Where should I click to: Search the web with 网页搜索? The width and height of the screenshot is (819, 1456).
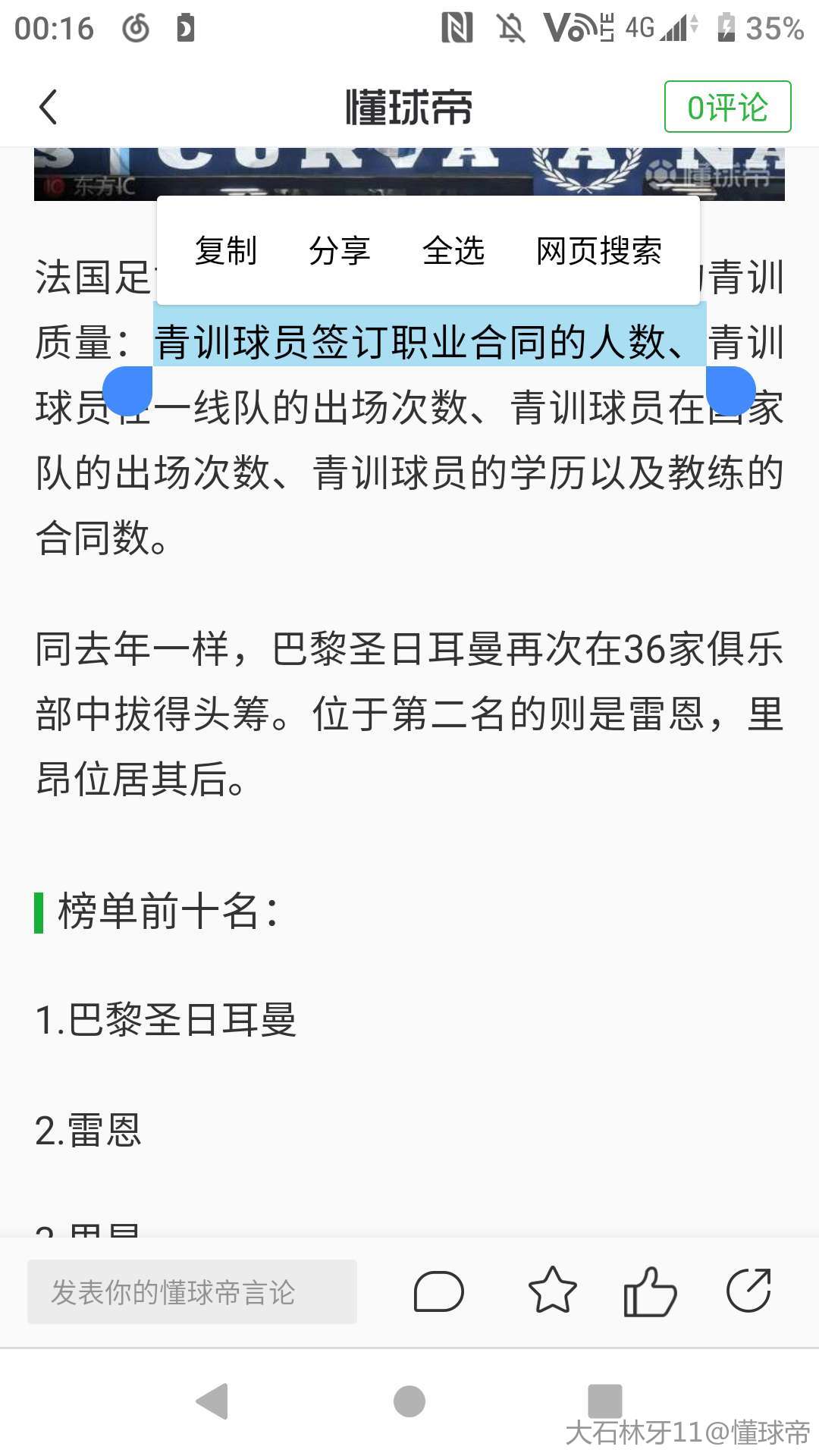click(x=598, y=251)
